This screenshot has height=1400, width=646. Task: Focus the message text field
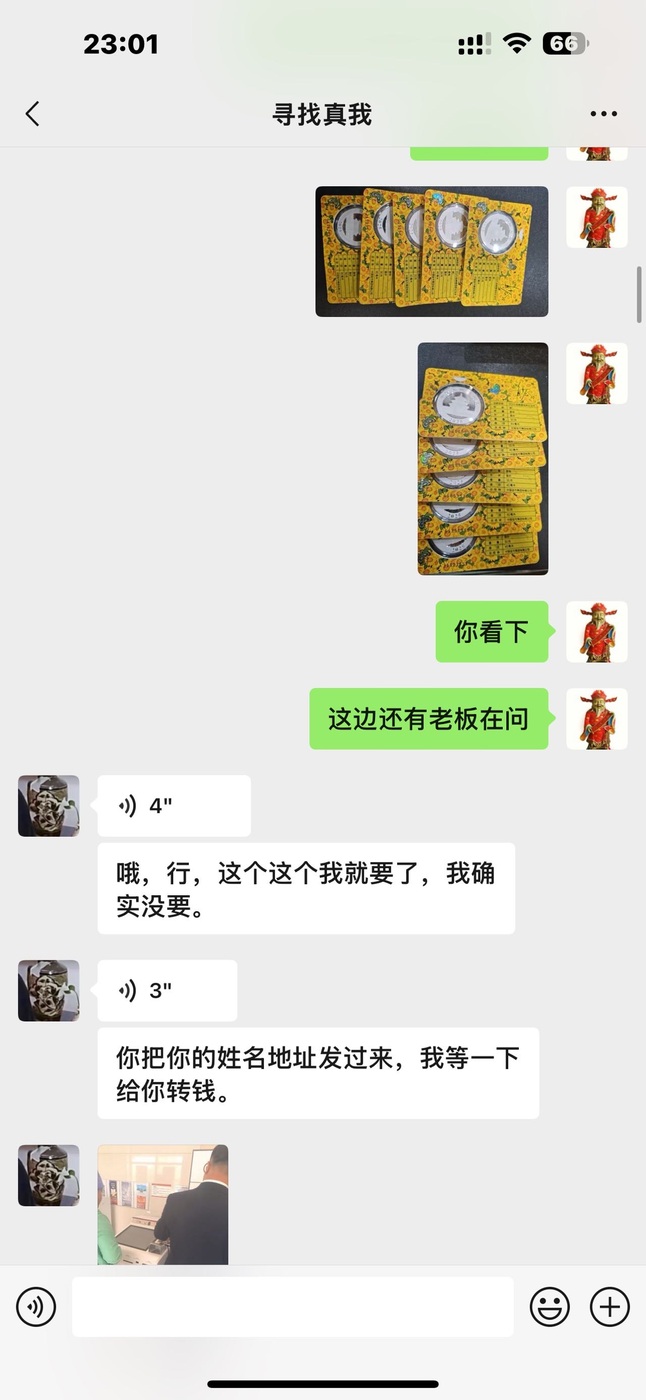coord(293,1306)
